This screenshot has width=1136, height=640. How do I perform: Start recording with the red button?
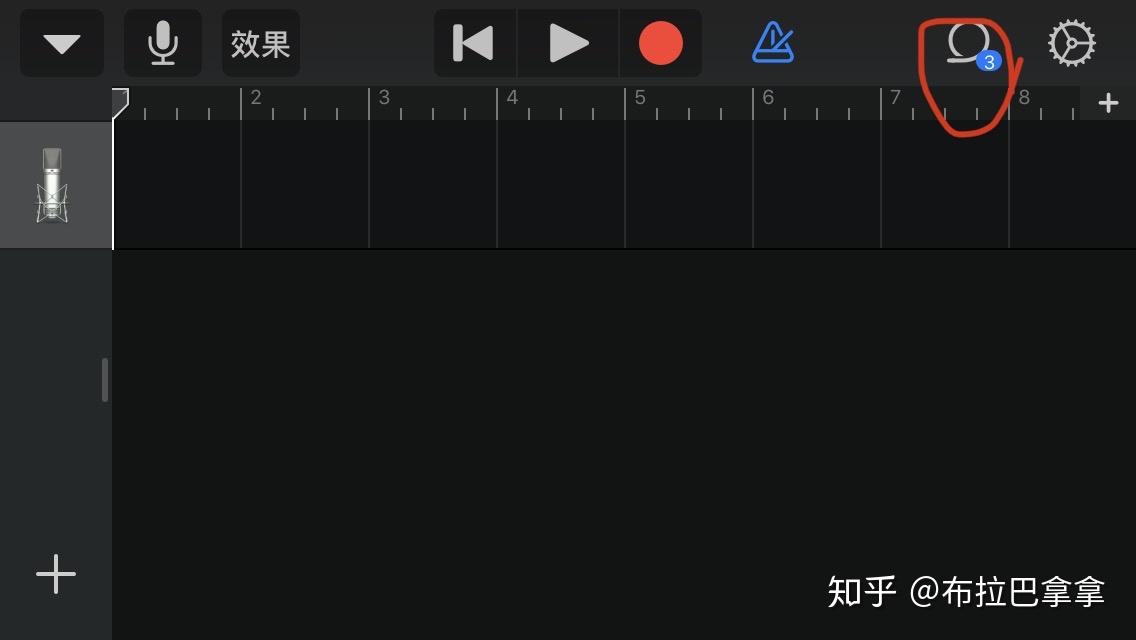pos(661,43)
